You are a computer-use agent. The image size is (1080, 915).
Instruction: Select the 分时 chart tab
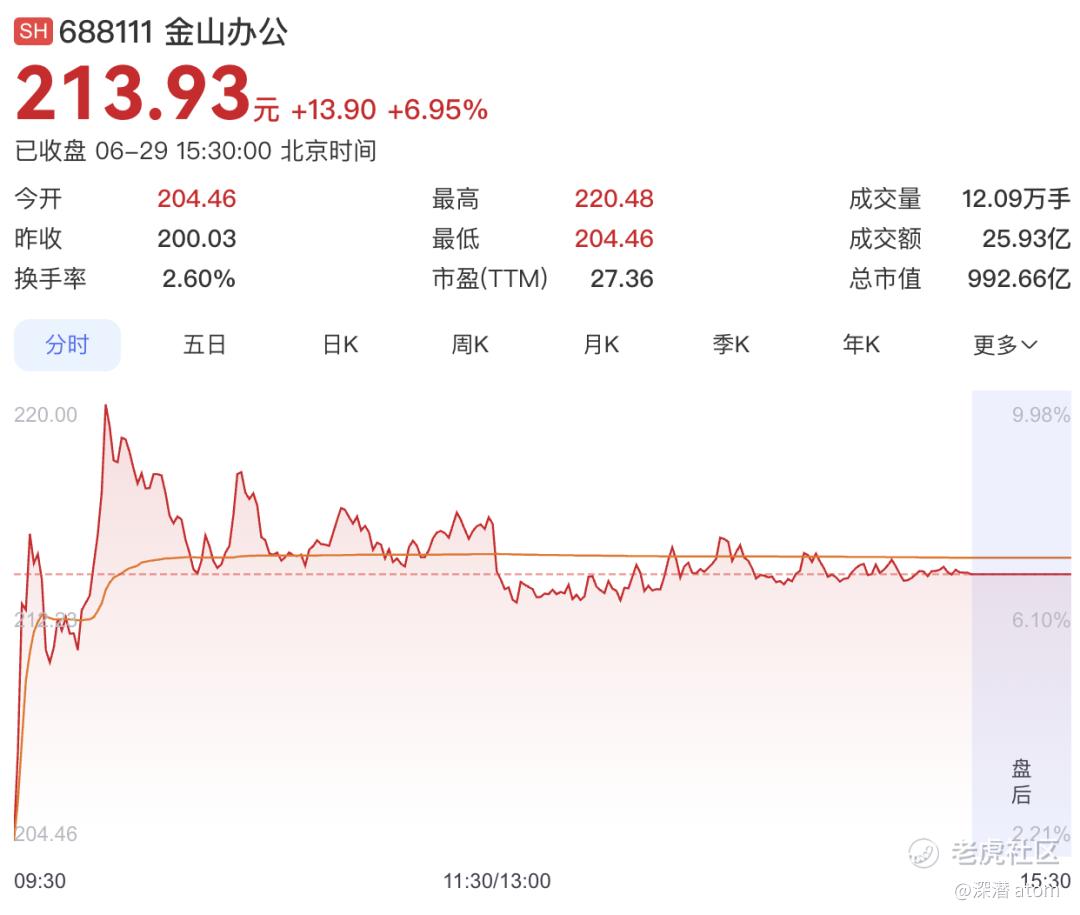(x=67, y=345)
